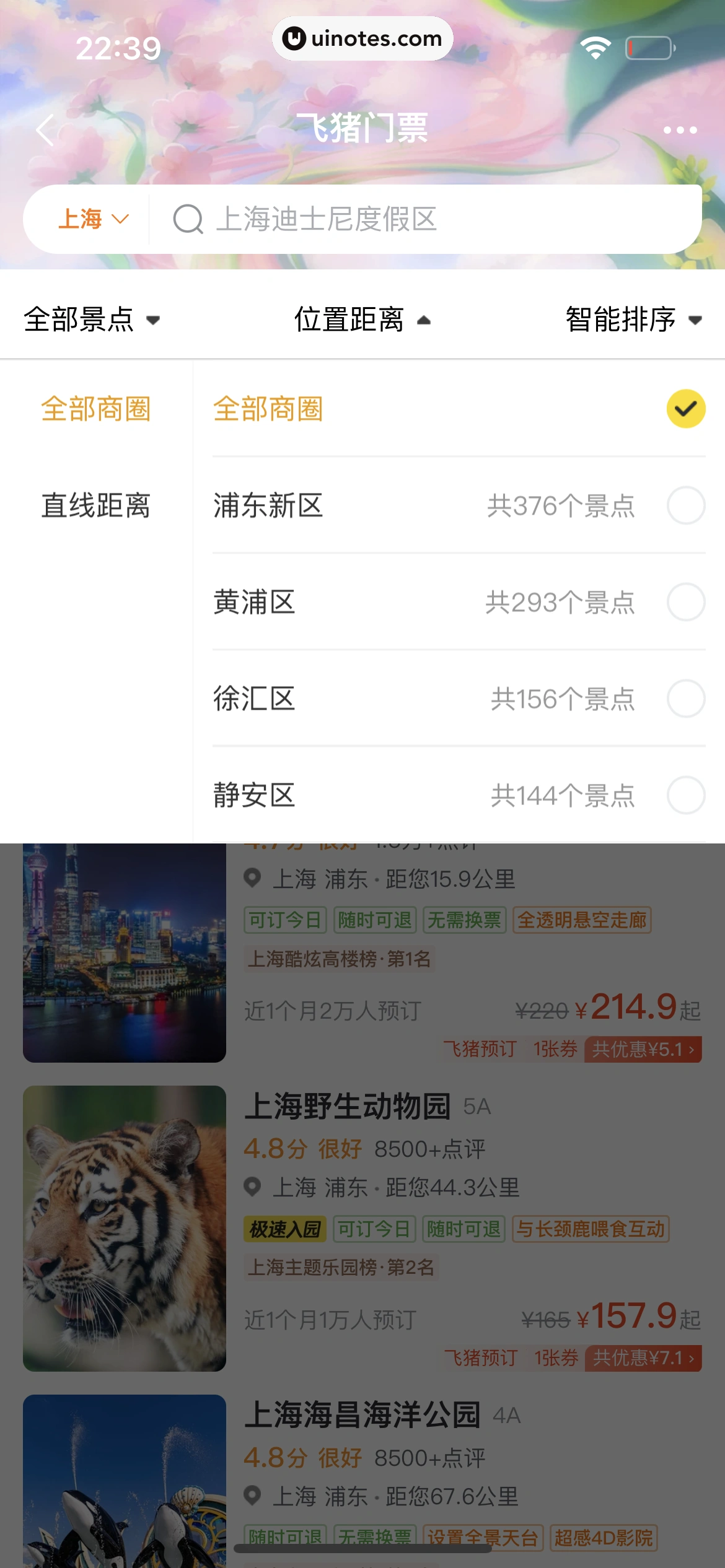725x1568 pixels.
Task: Select the 静安区 district
Action: click(459, 795)
